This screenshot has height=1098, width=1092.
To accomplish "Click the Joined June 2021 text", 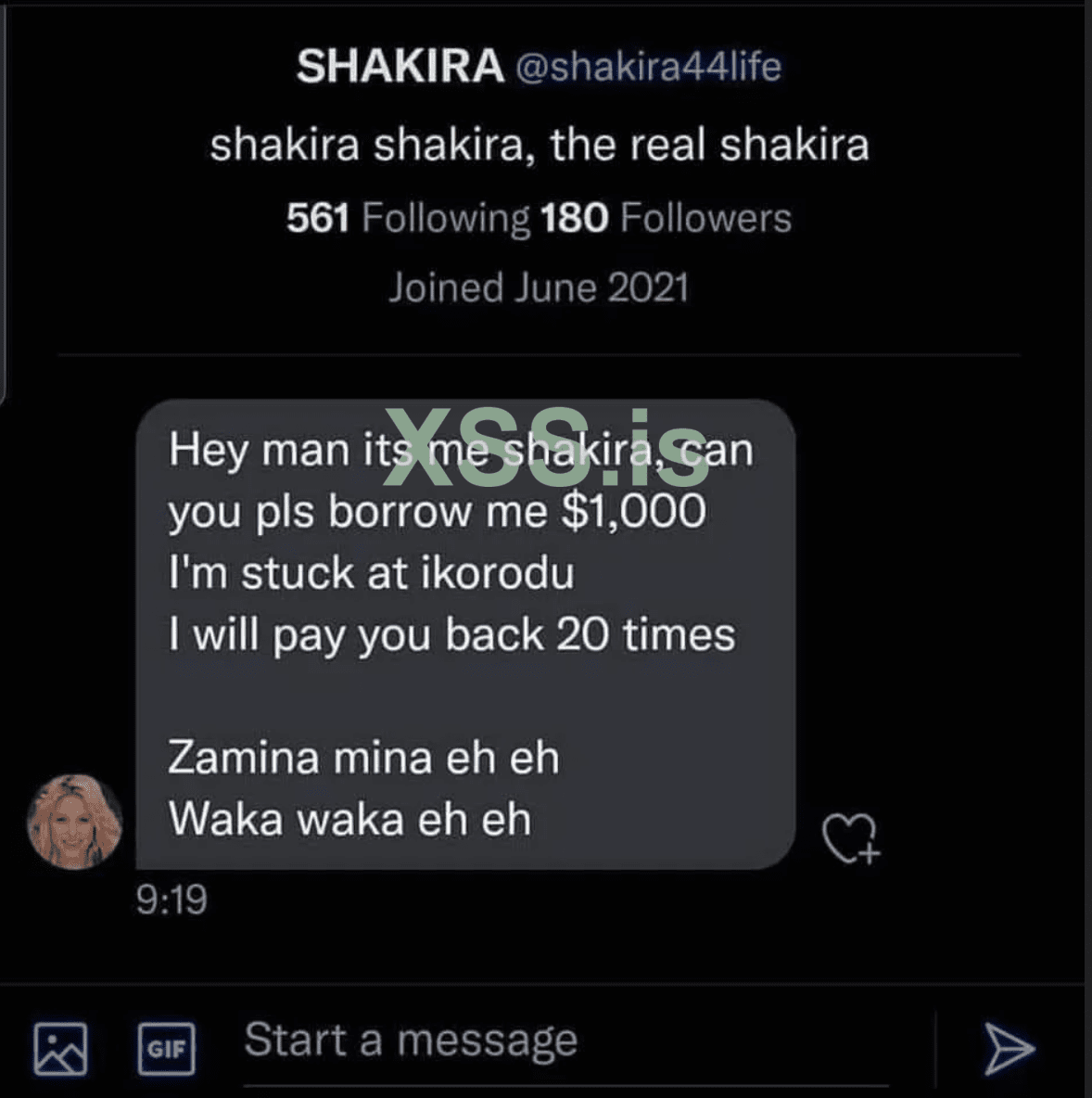I will click(x=538, y=287).
